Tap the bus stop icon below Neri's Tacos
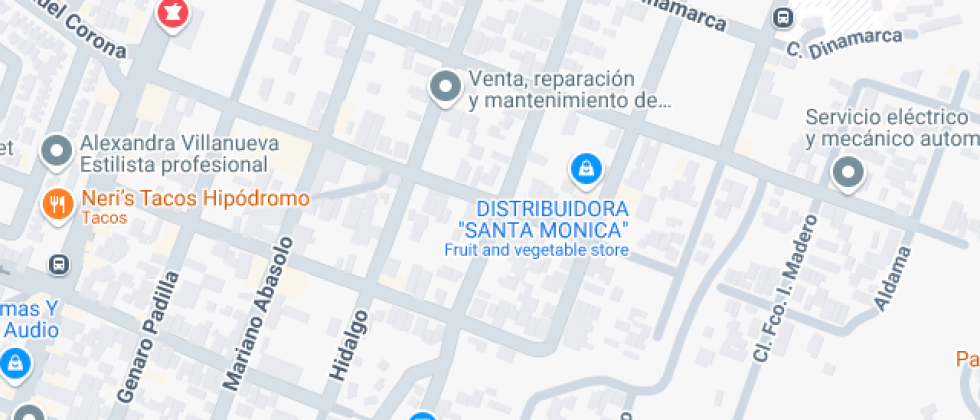Viewport: 980px width, 420px height. tap(59, 264)
